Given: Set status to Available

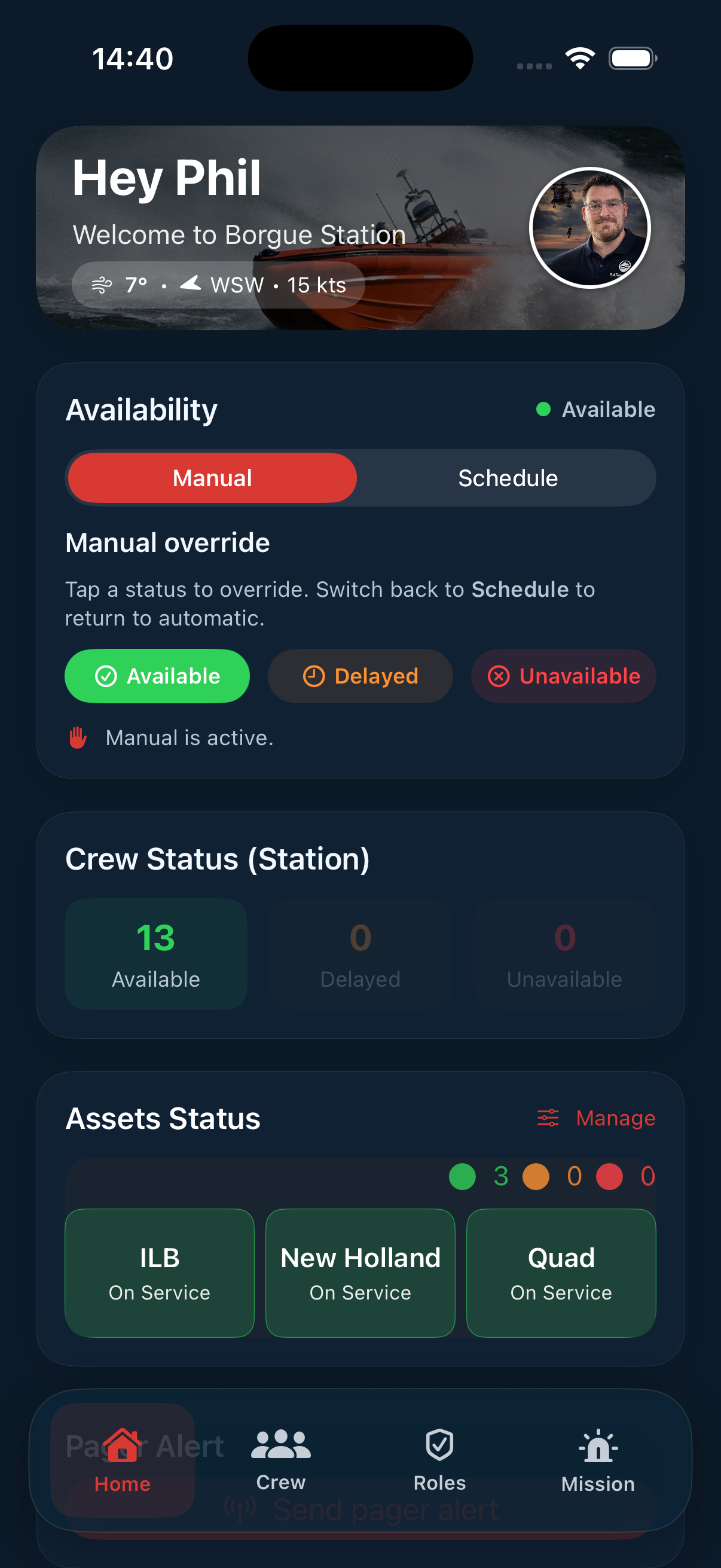Looking at the screenshot, I should click(x=157, y=676).
